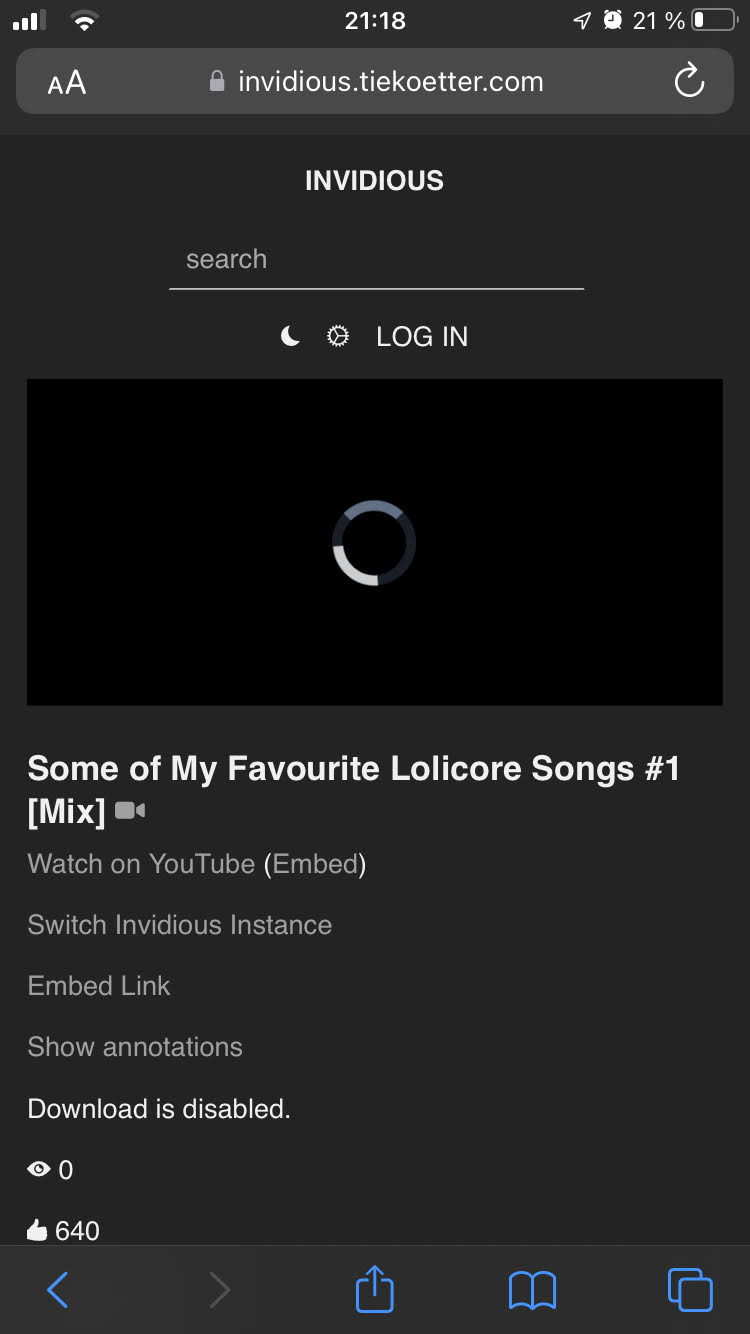
Task: Reload the page using the refresh icon
Action: (689, 81)
